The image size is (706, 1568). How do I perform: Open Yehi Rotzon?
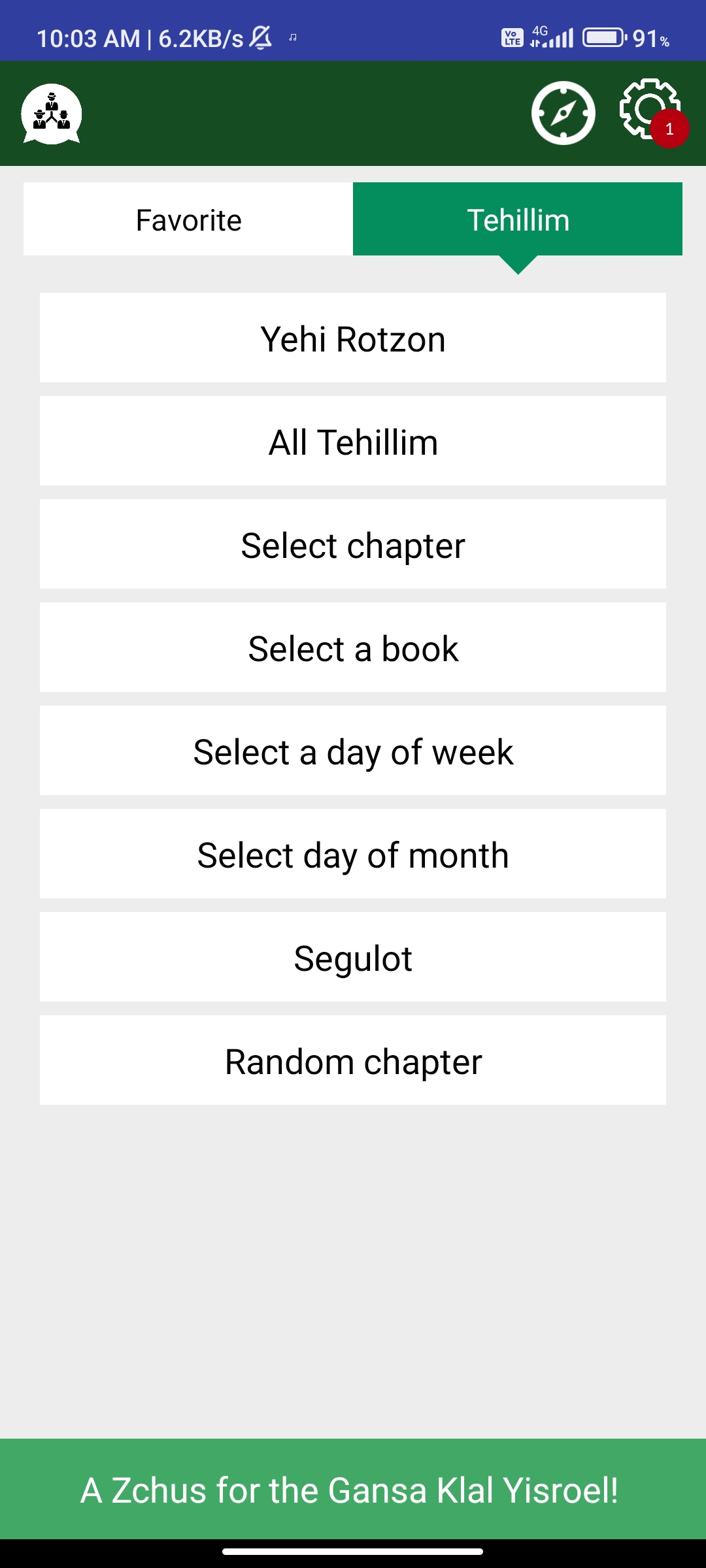[x=353, y=338]
